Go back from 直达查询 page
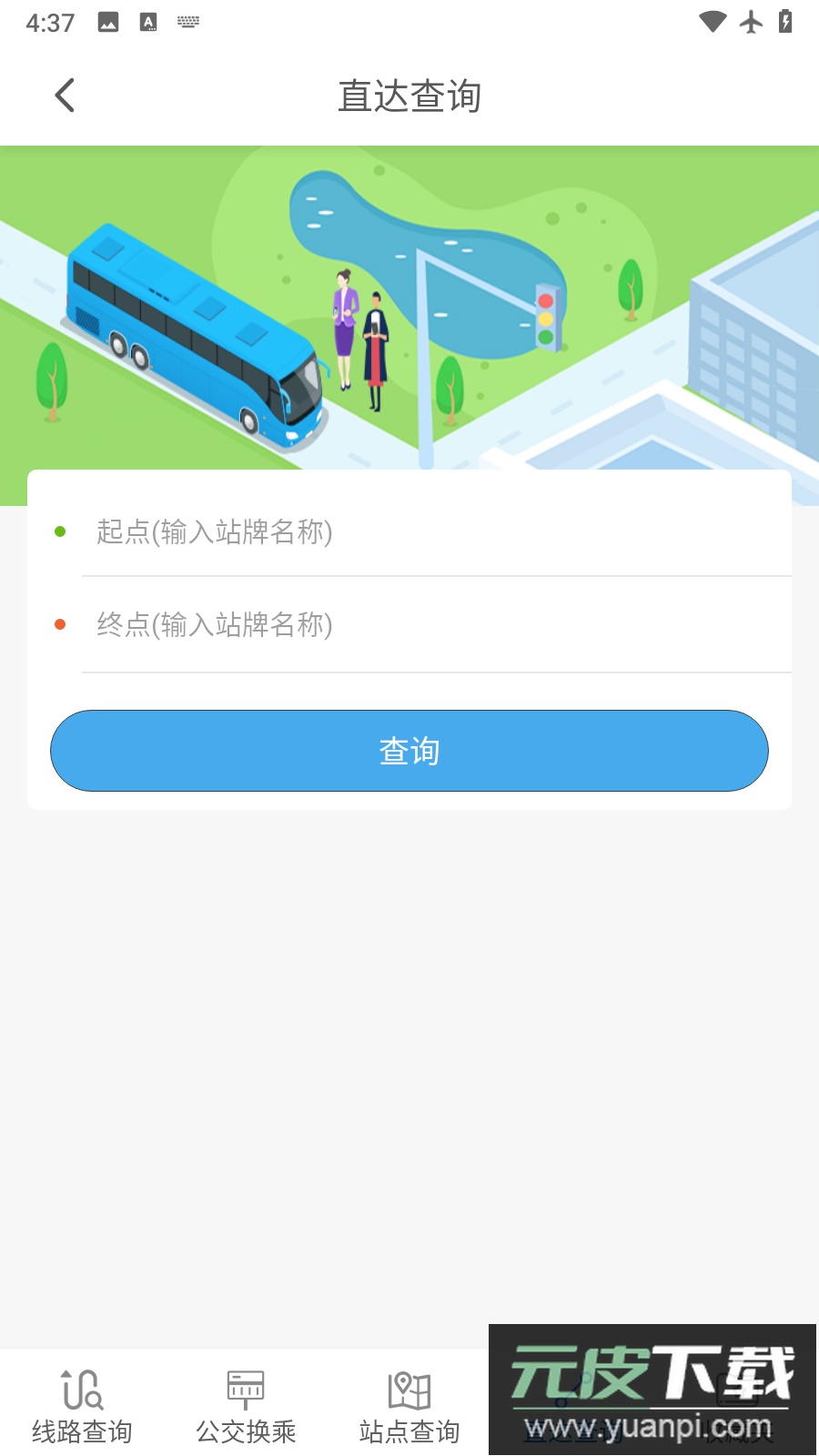The image size is (819, 1456). [x=65, y=96]
